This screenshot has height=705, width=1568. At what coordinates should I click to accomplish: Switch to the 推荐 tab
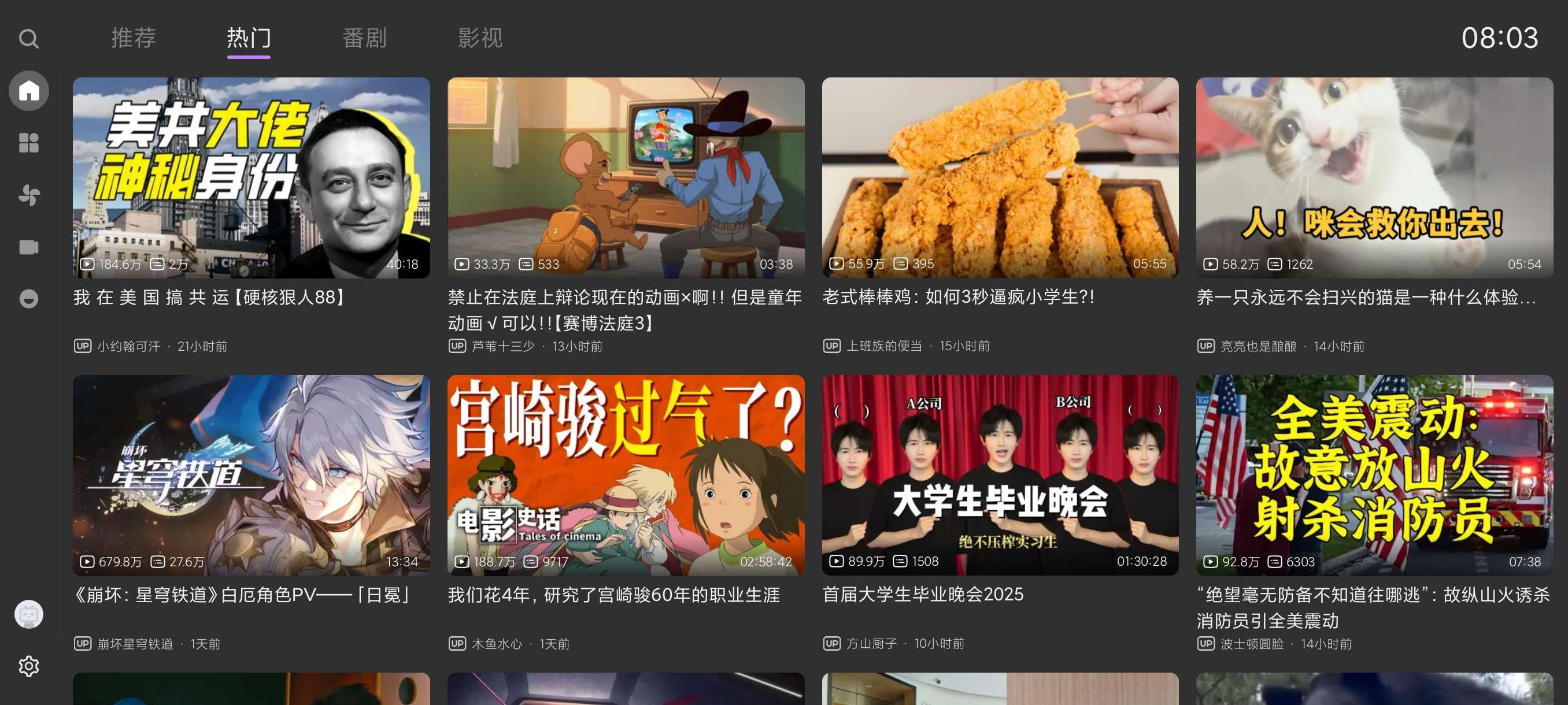click(x=134, y=38)
